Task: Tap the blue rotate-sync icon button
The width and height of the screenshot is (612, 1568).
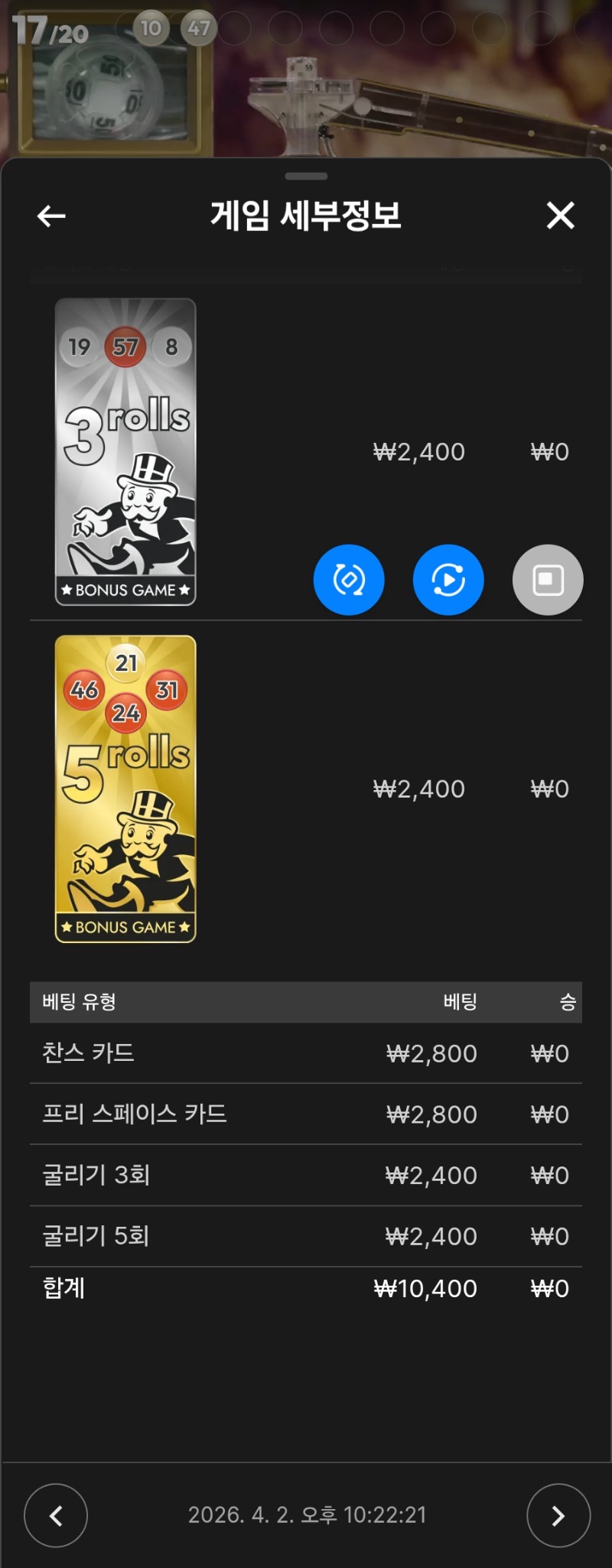Action: (x=349, y=580)
